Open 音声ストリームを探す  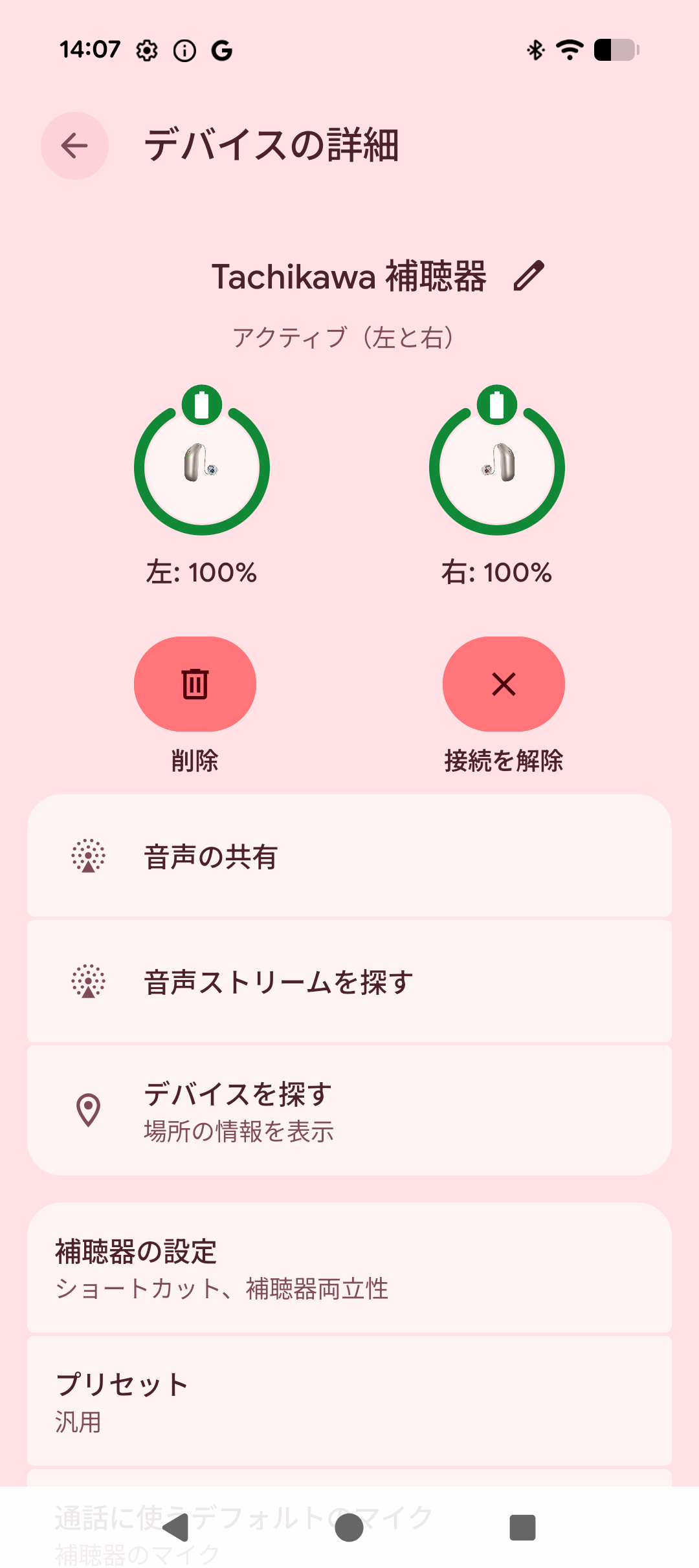(x=349, y=982)
